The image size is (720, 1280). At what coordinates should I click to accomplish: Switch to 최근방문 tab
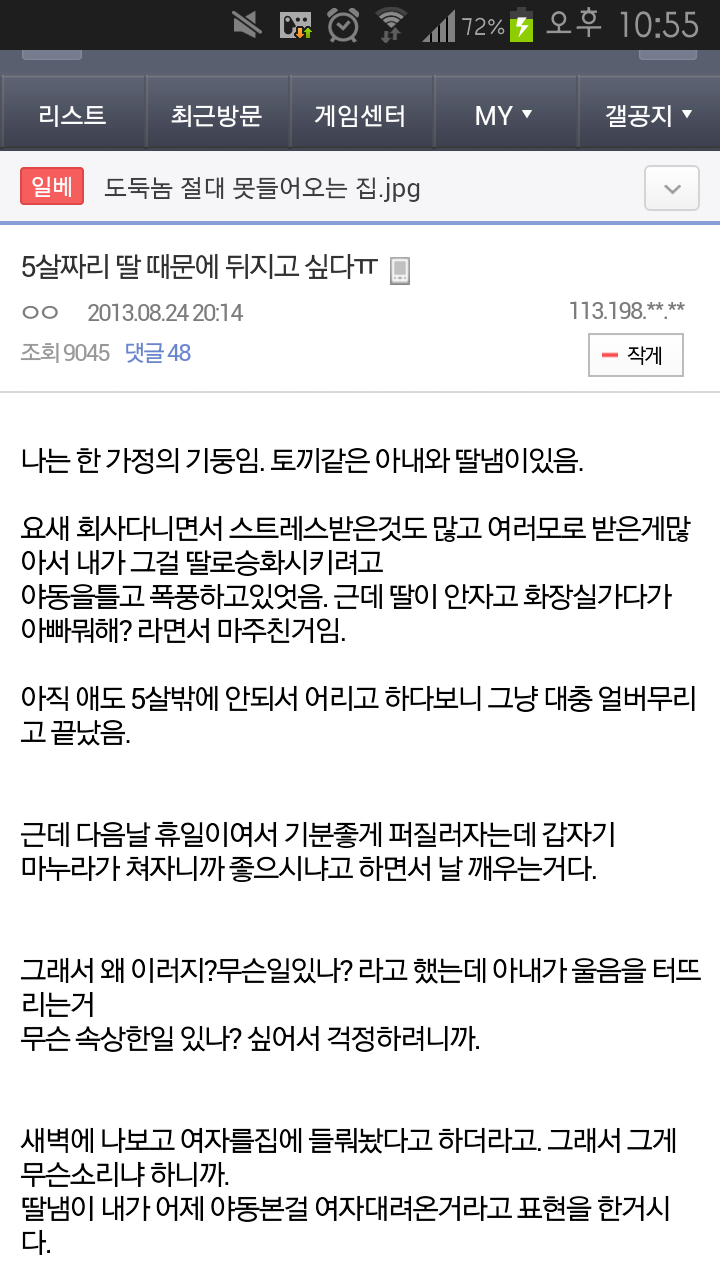click(x=217, y=116)
